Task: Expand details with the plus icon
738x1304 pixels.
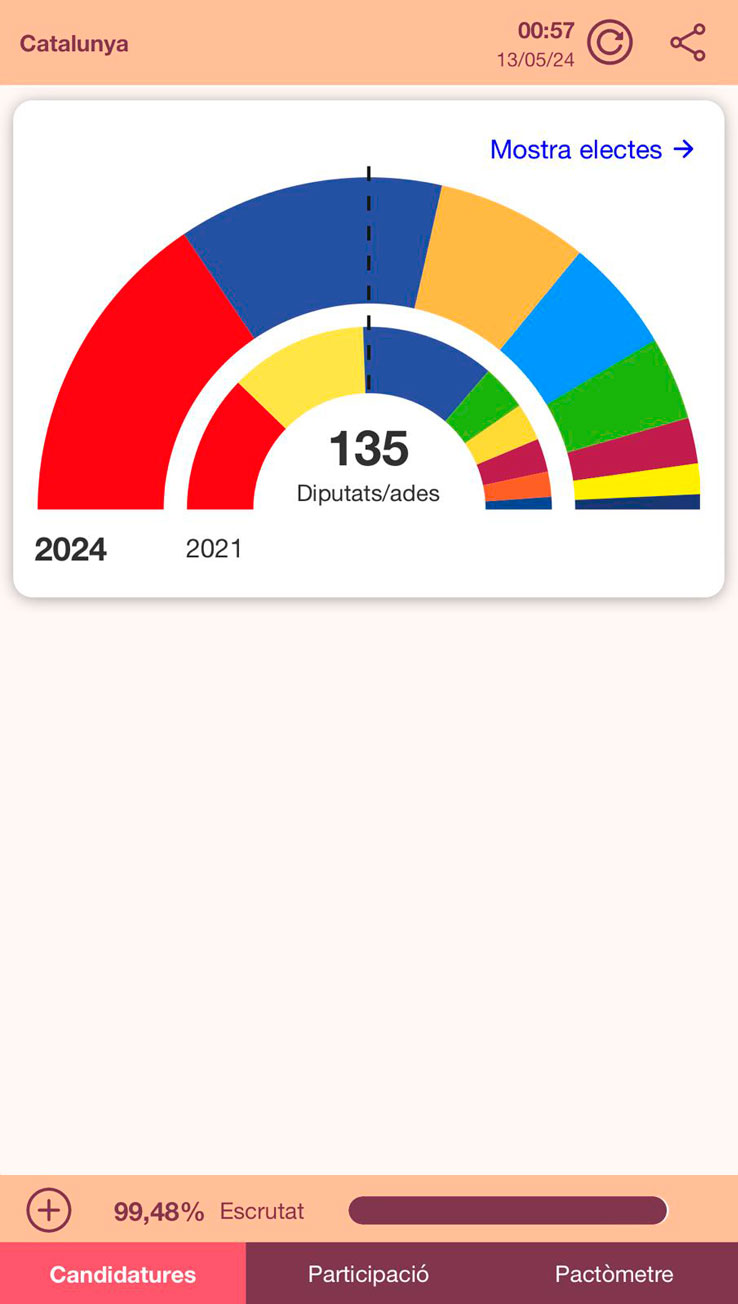Action: point(49,1211)
